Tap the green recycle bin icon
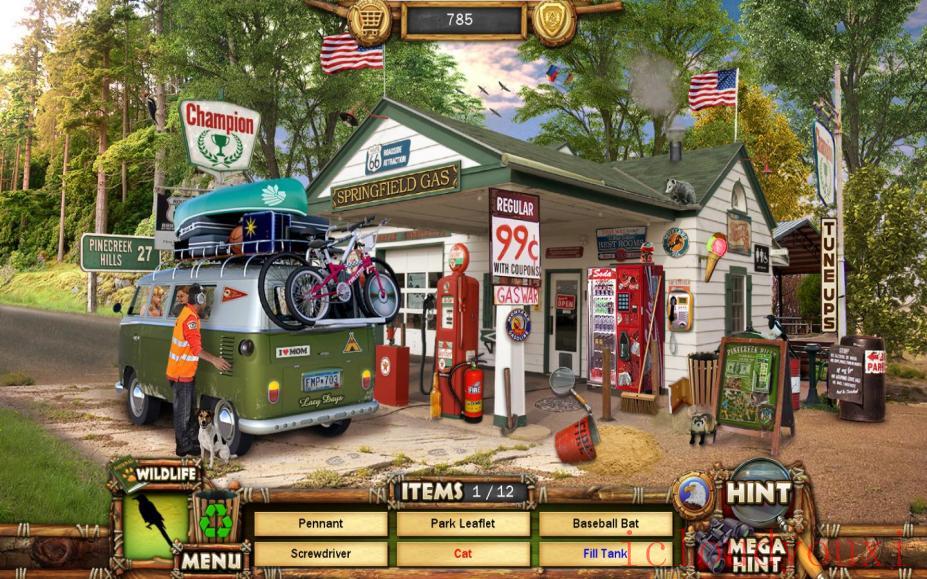Image resolution: width=927 pixels, height=579 pixels. pos(216,519)
